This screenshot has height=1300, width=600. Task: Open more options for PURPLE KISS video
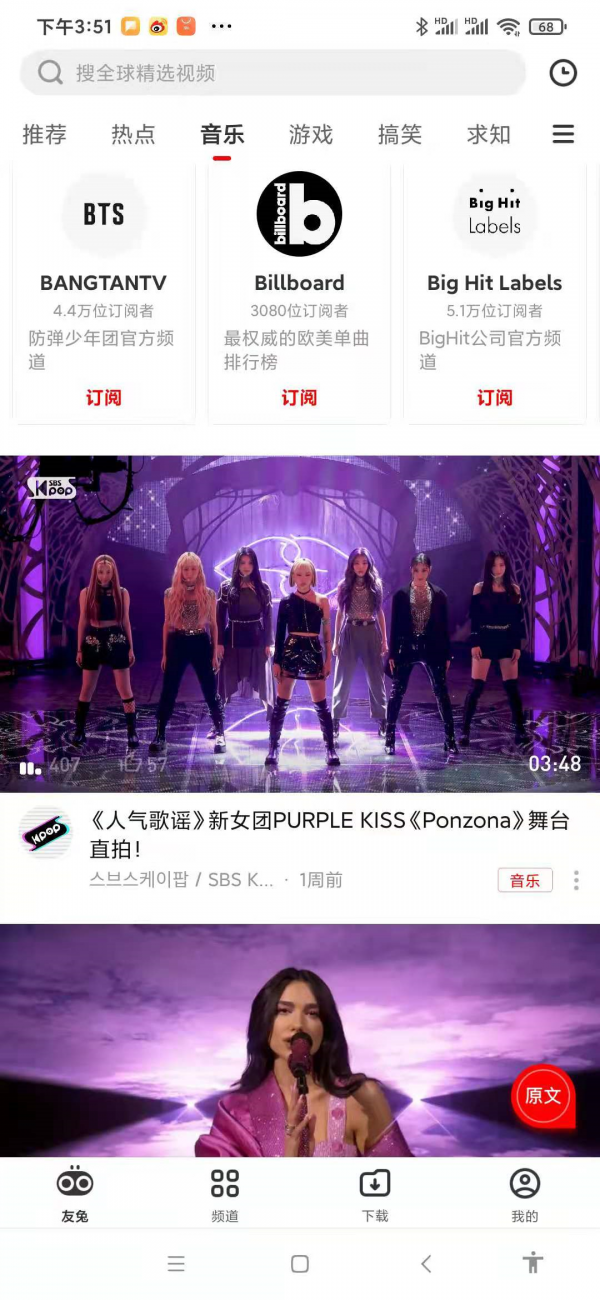(x=576, y=880)
